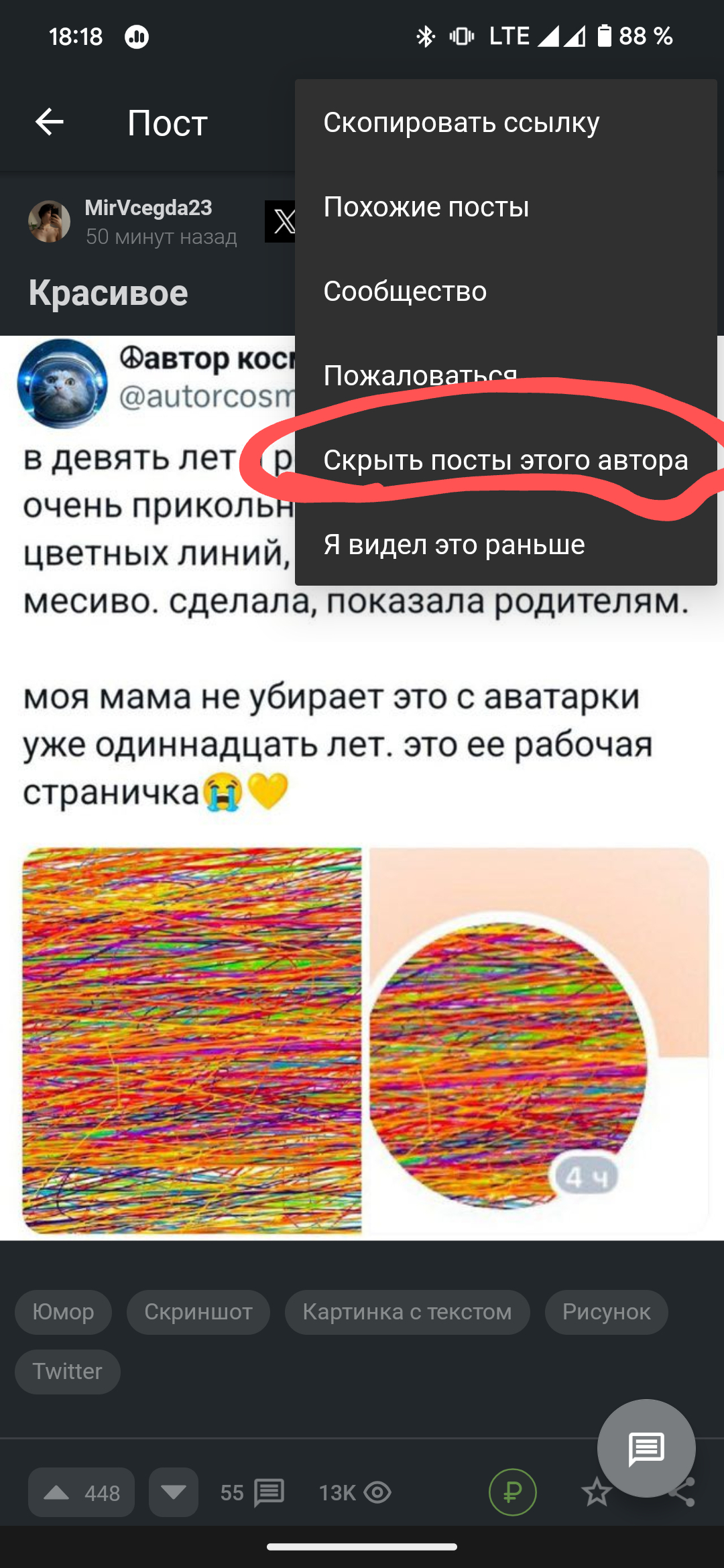Open Похожие посты option

426,207
